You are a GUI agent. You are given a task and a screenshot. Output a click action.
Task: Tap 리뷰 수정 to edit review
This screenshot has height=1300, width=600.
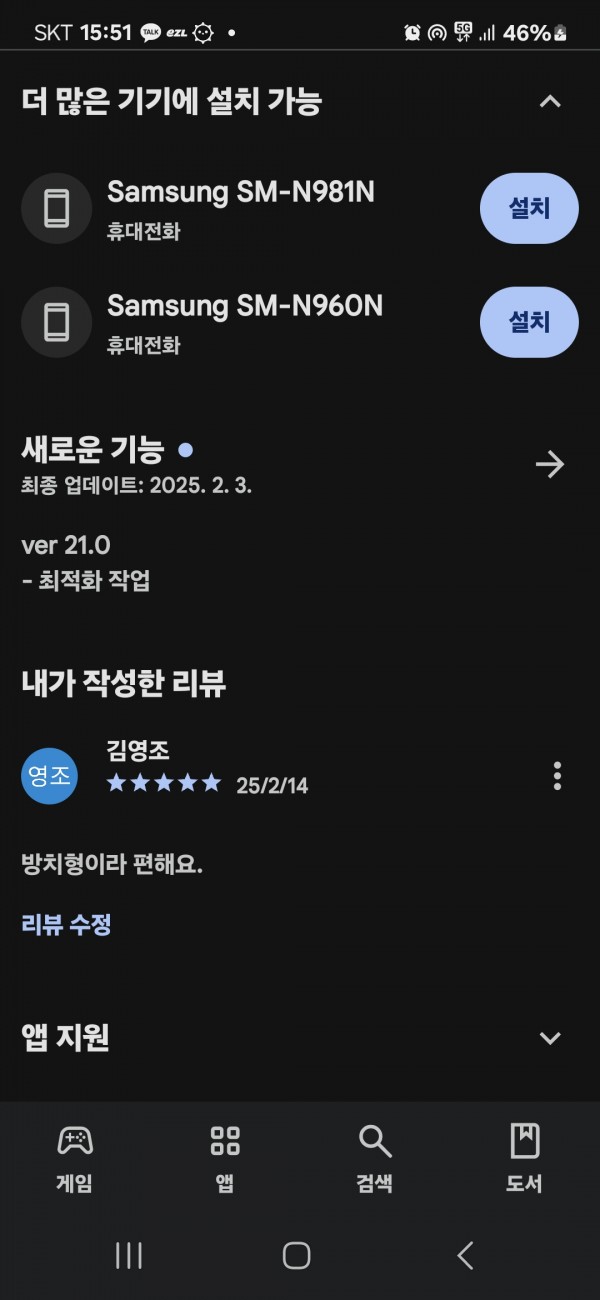click(66, 925)
